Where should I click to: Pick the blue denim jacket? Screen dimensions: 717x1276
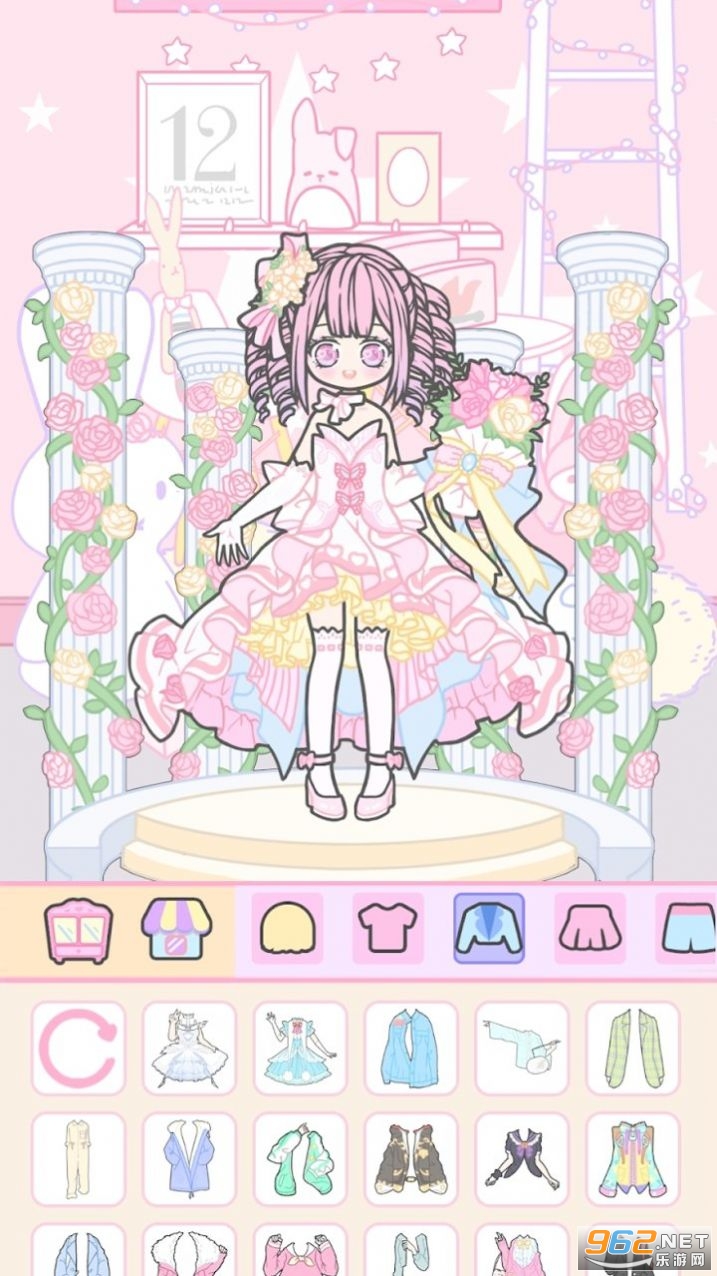click(411, 1049)
